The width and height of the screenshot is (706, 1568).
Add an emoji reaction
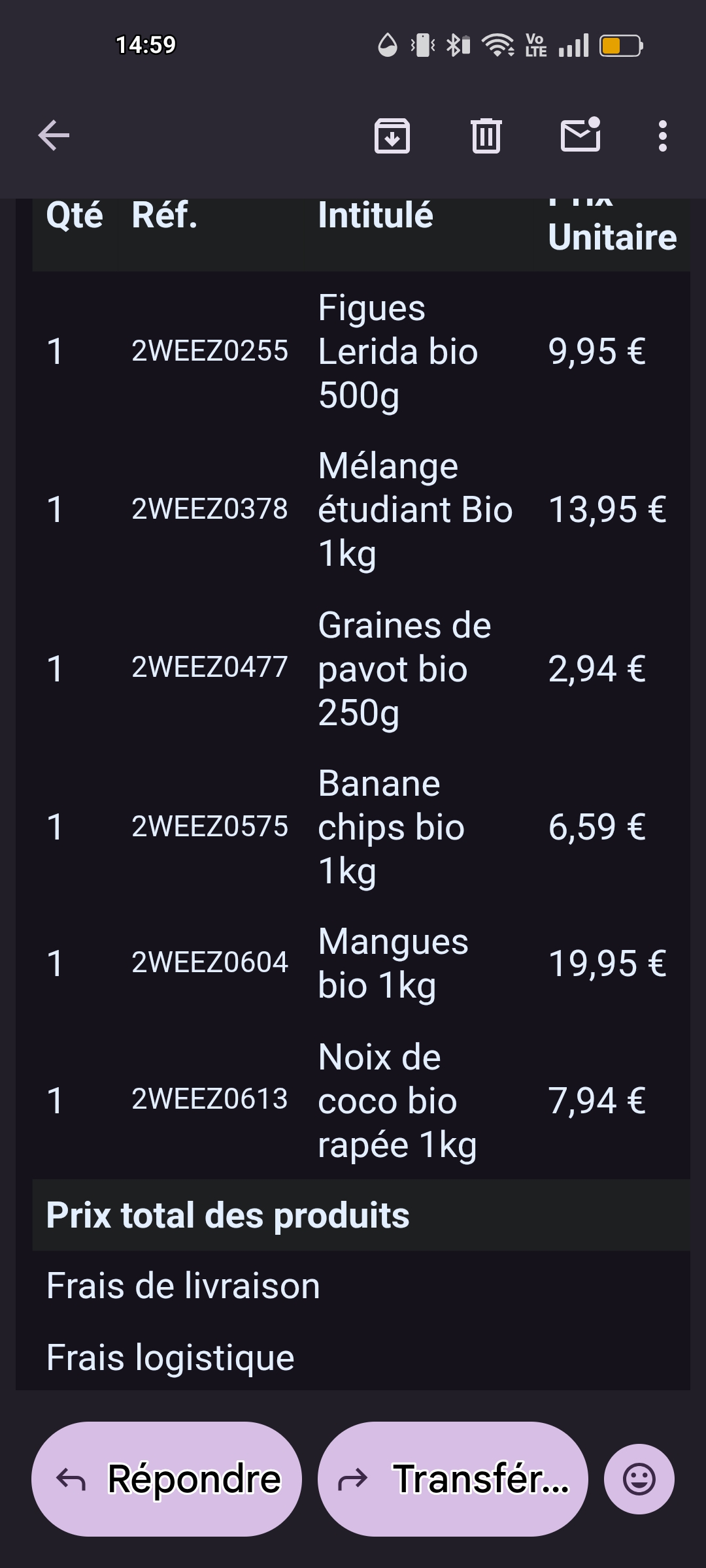[639, 1479]
